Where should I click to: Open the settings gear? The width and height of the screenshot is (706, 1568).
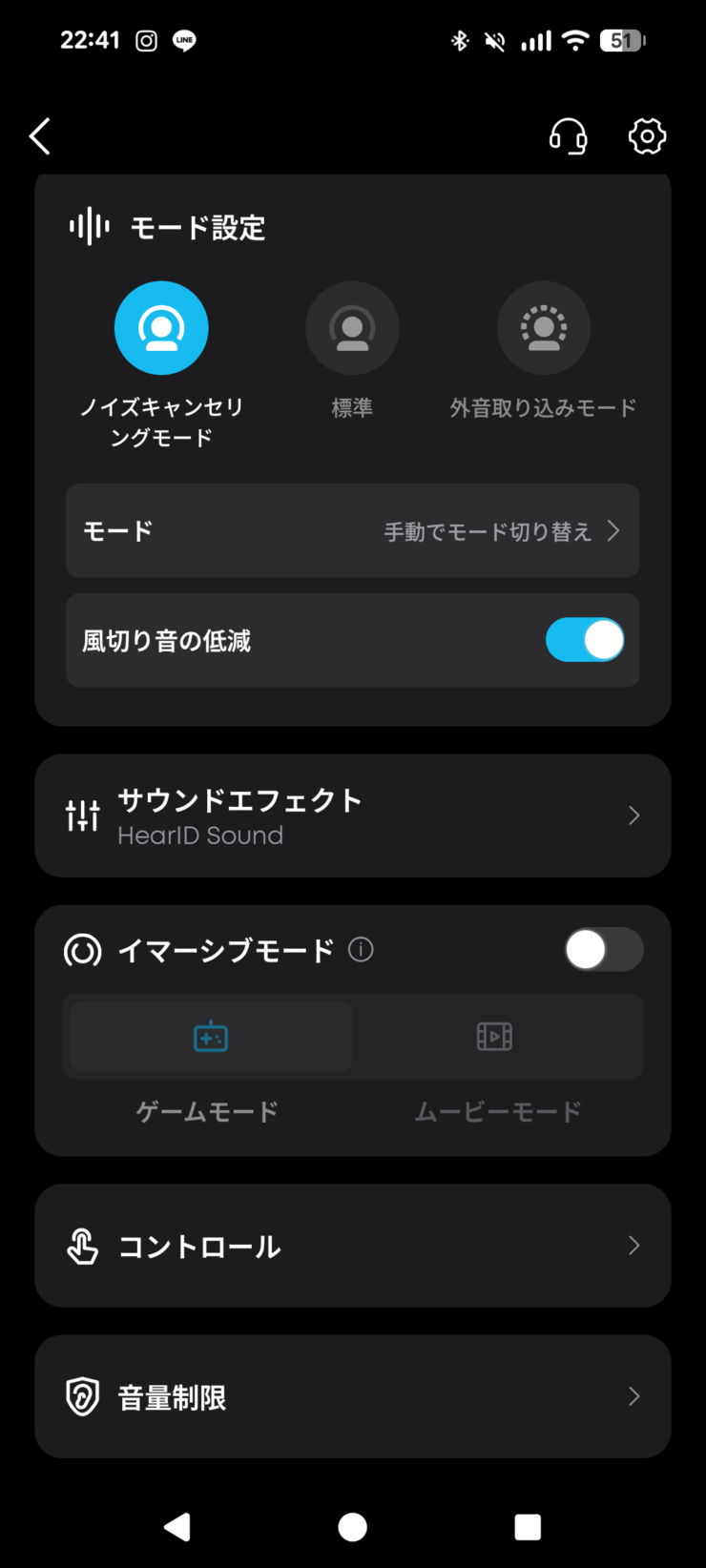[647, 136]
